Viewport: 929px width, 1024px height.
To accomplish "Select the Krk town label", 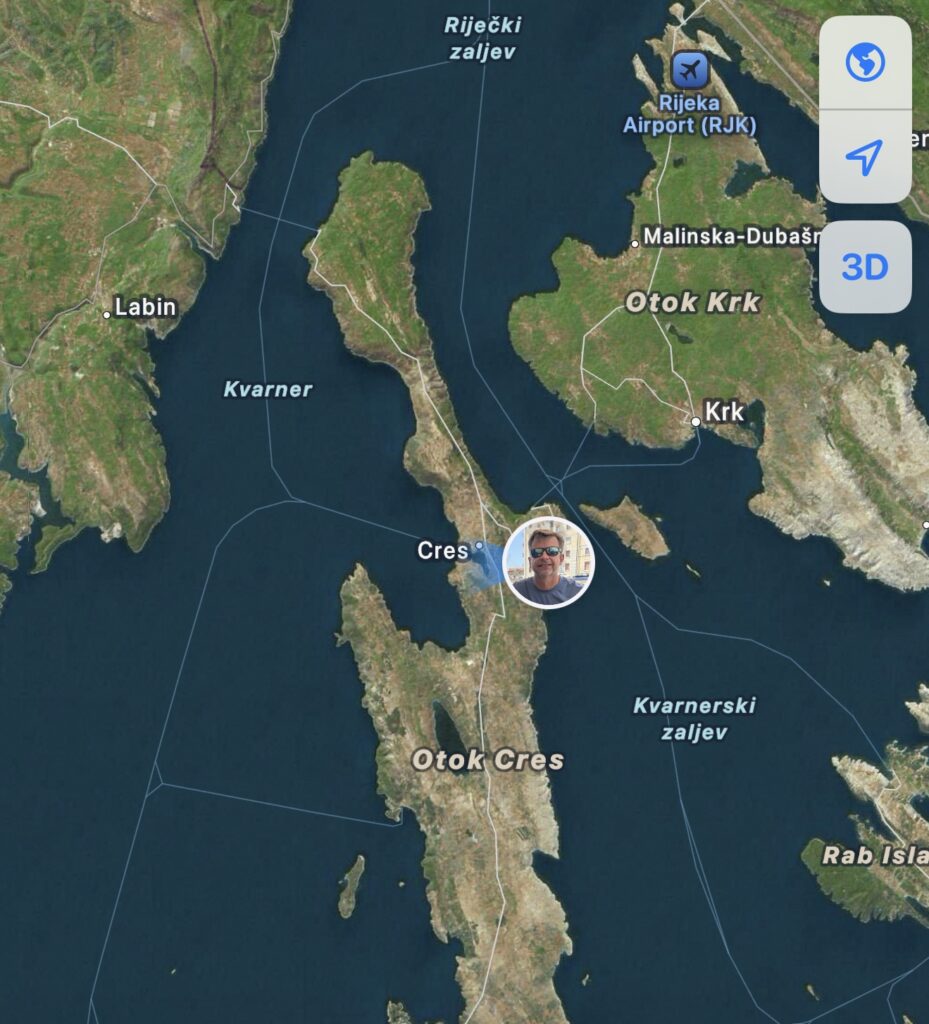I will pos(724,412).
